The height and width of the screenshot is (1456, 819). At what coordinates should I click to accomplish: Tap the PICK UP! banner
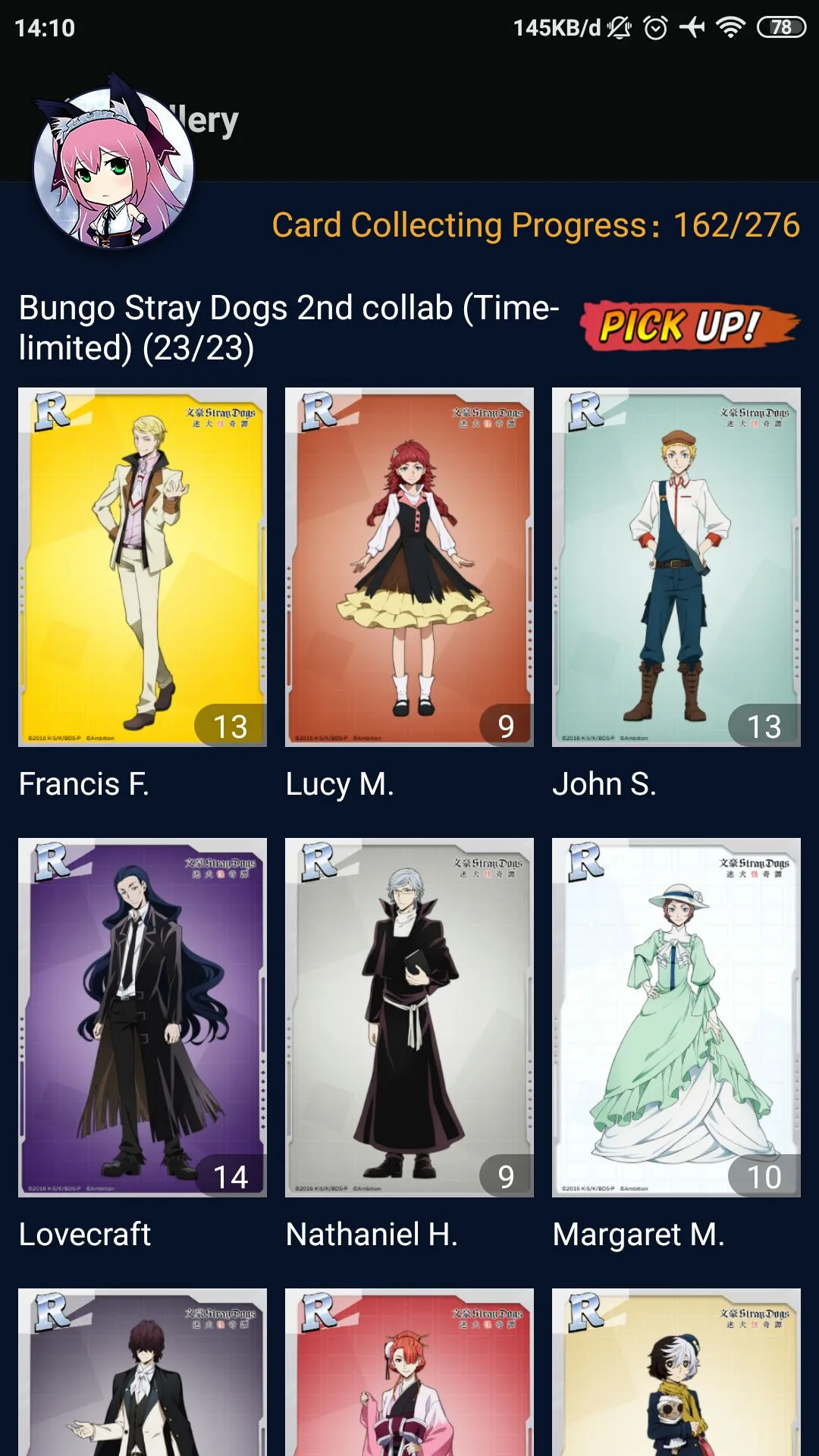[x=689, y=326]
